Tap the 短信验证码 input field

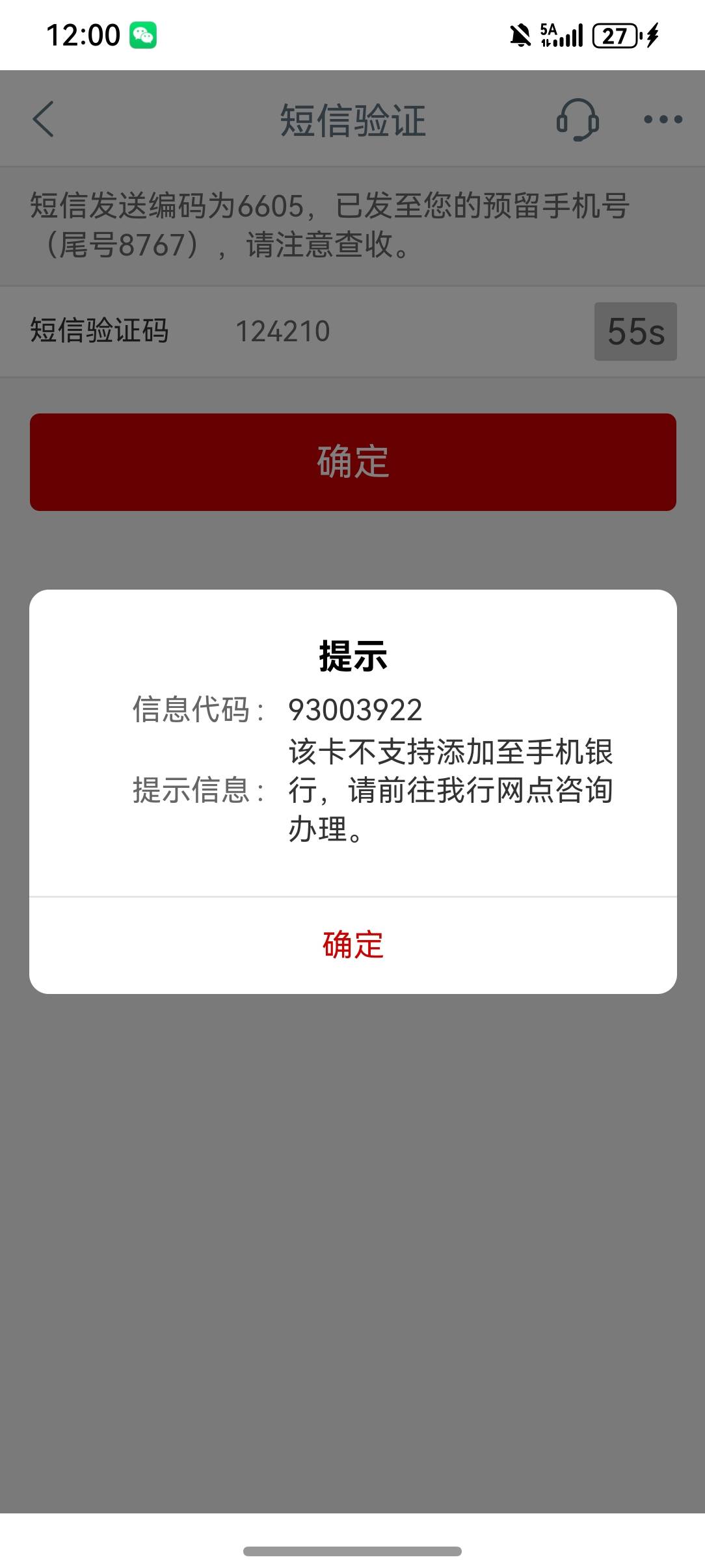click(403, 332)
